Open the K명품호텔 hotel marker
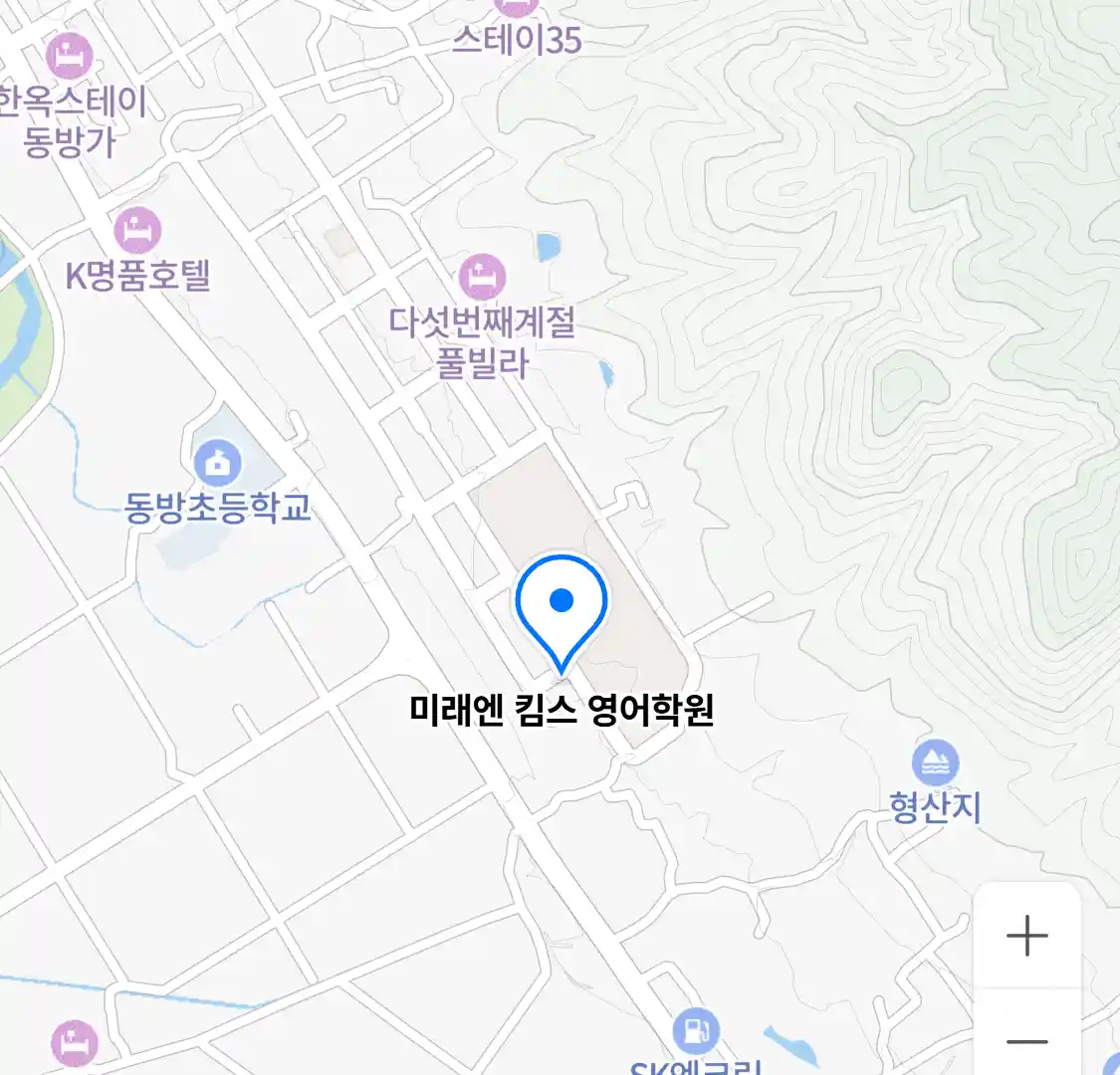This screenshot has width=1120, height=1075. (x=137, y=231)
